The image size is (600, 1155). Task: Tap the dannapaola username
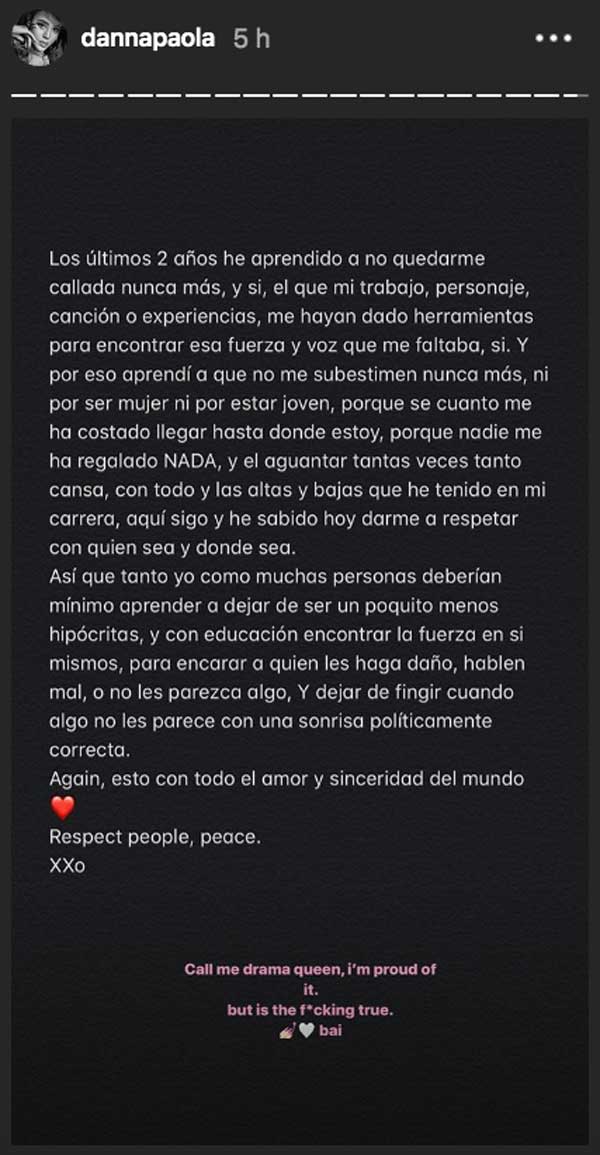(150, 39)
